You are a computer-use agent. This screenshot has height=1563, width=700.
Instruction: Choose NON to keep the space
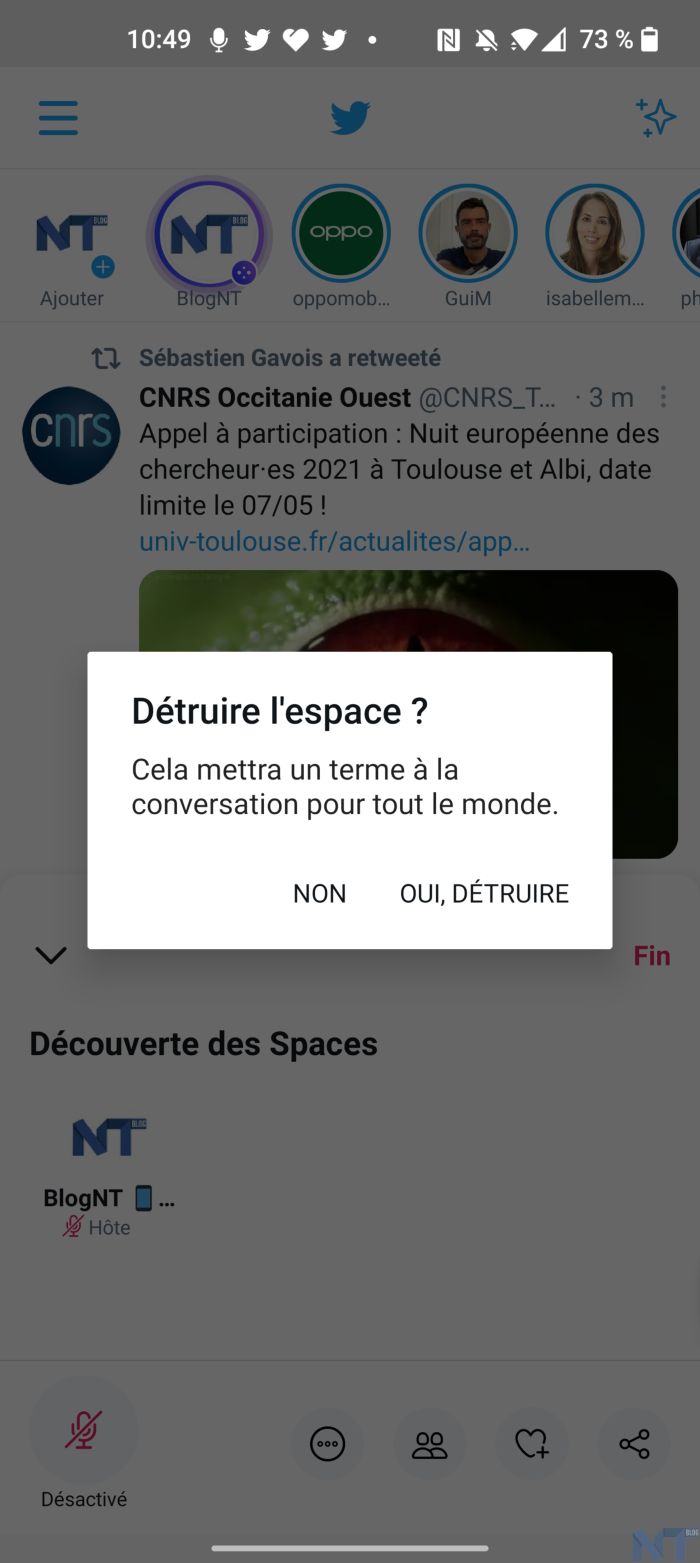point(319,893)
